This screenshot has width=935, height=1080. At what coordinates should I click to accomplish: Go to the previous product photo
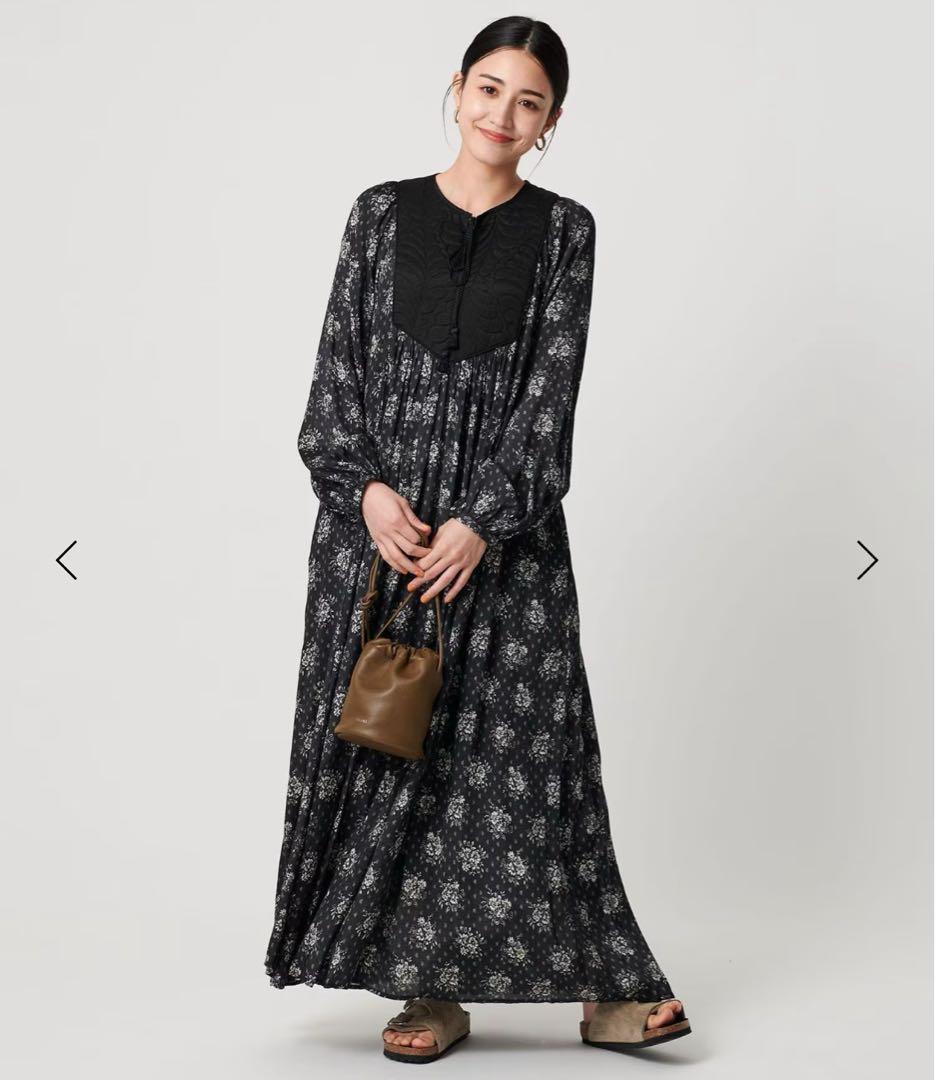(x=66, y=560)
